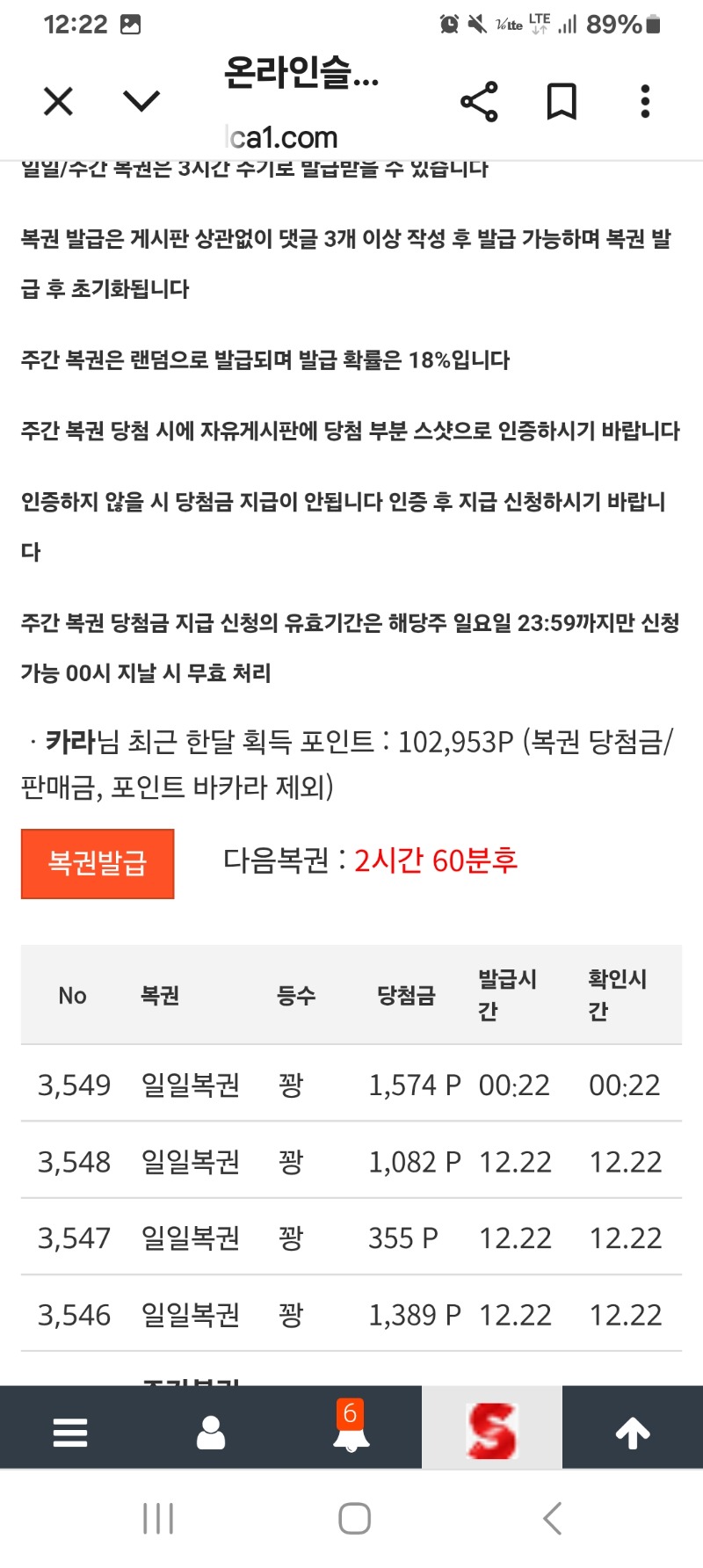This screenshot has width=703, height=1568.
Task: Open the profile icon in bottom bar
Action: coord(211,1432)
